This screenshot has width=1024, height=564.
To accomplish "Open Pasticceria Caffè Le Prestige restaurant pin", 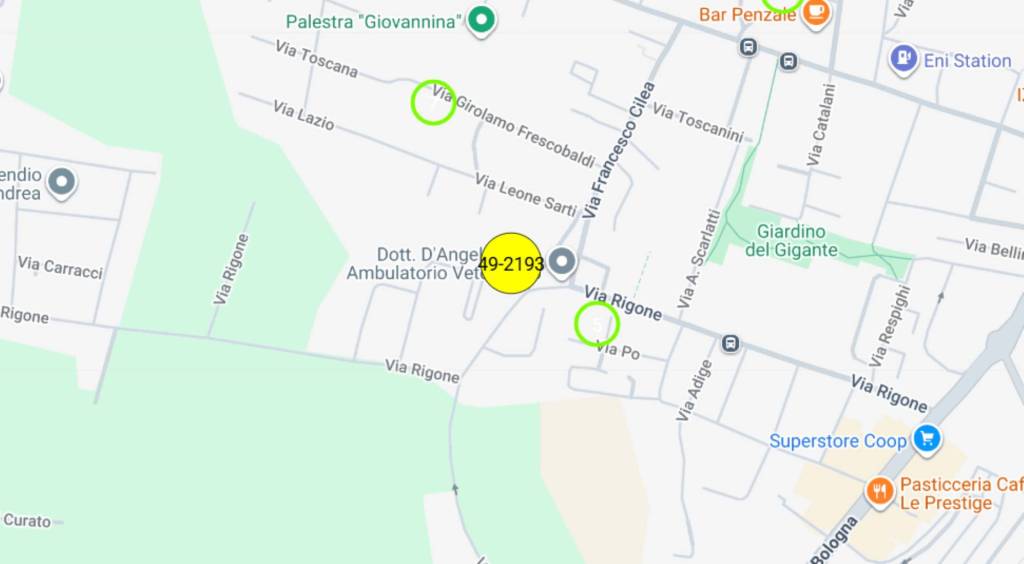I will (x=879, y=490).
